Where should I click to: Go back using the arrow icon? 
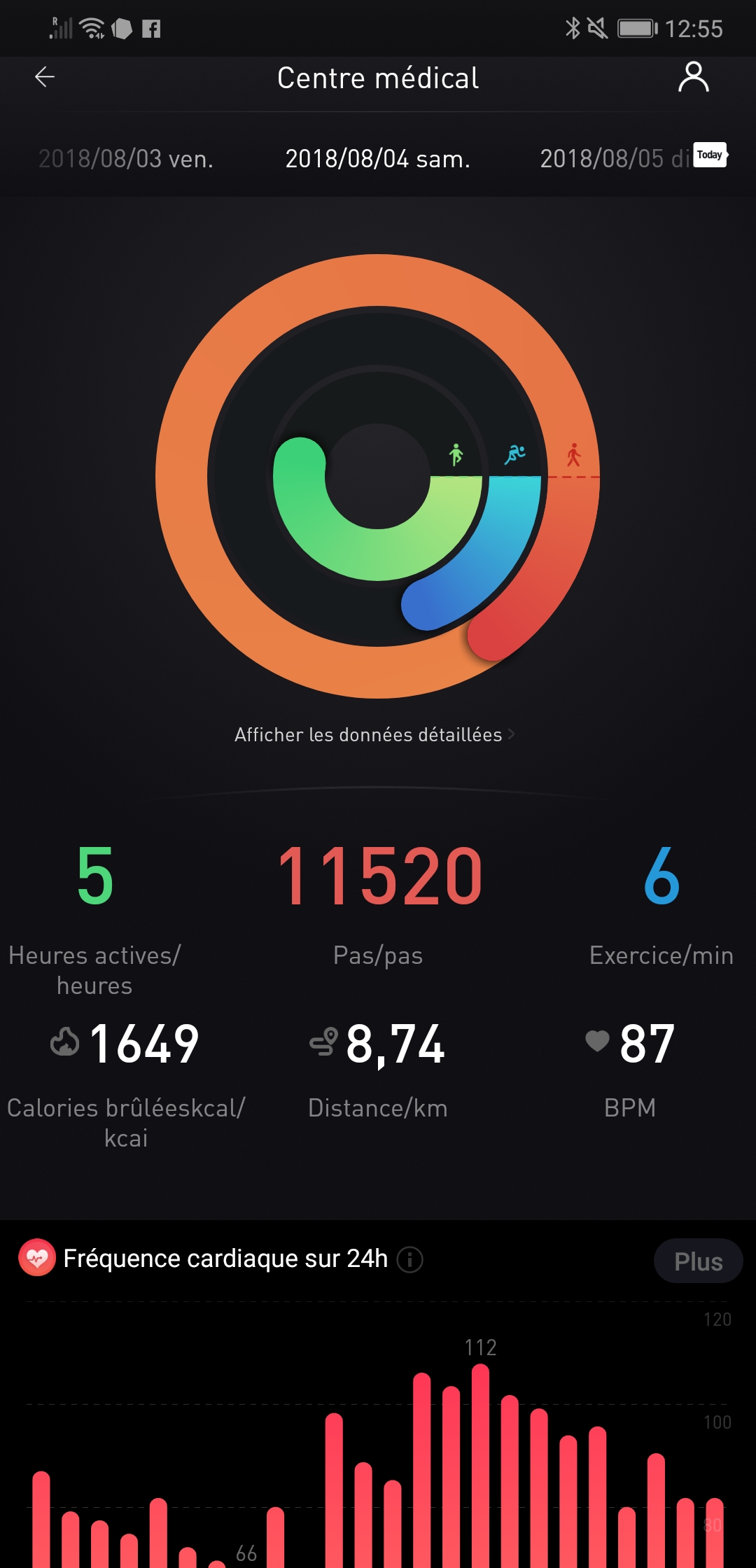[x=45, y=77]
